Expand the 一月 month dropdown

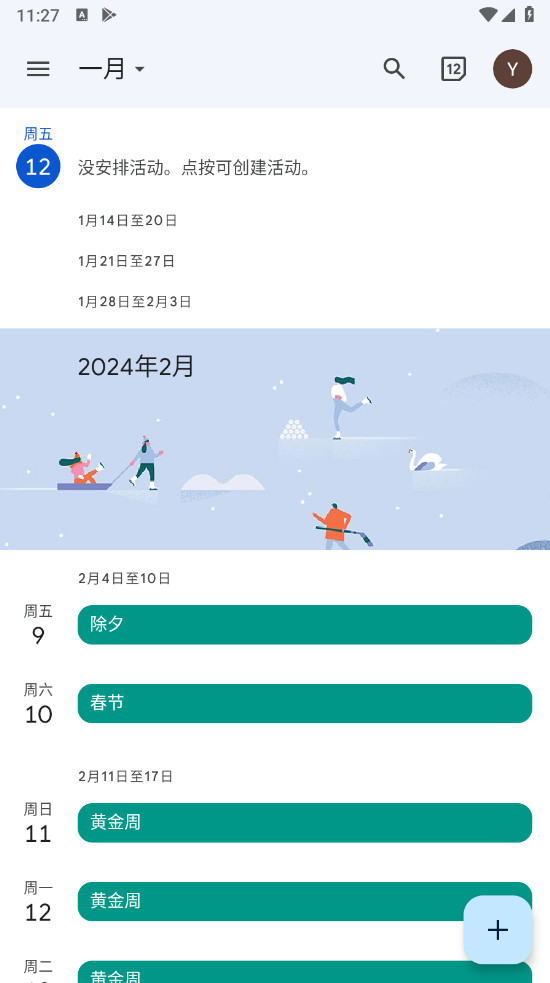(x=112, y=68)
